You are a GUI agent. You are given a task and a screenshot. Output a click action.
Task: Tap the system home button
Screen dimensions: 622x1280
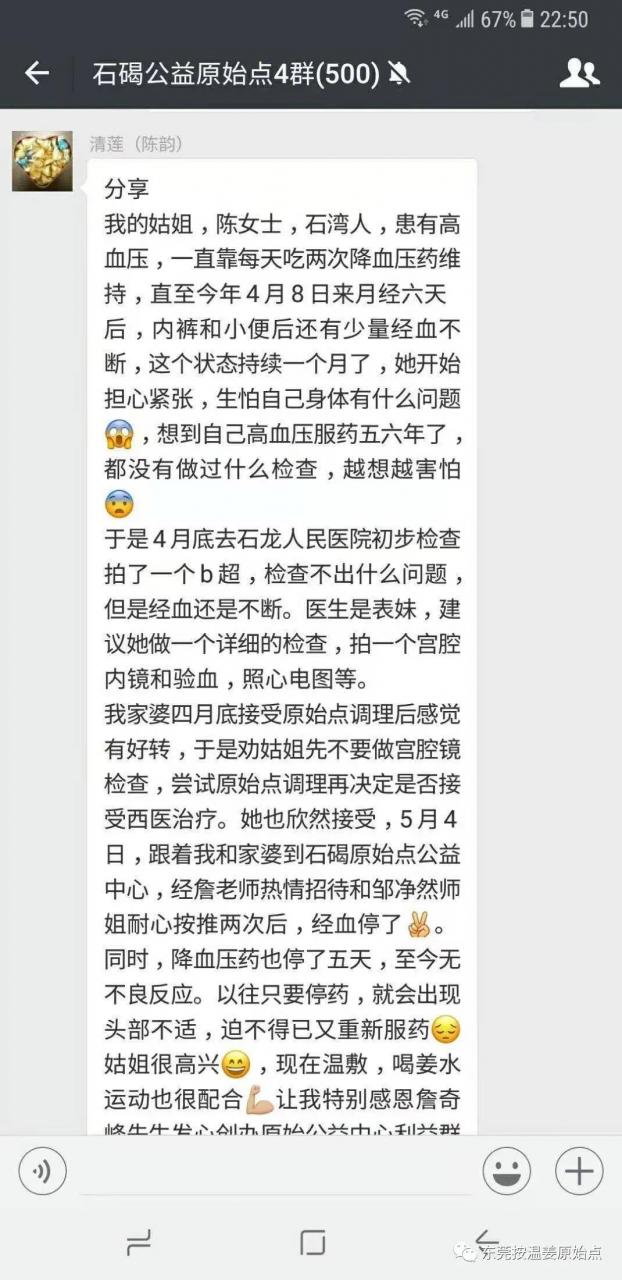point(312,1242)
